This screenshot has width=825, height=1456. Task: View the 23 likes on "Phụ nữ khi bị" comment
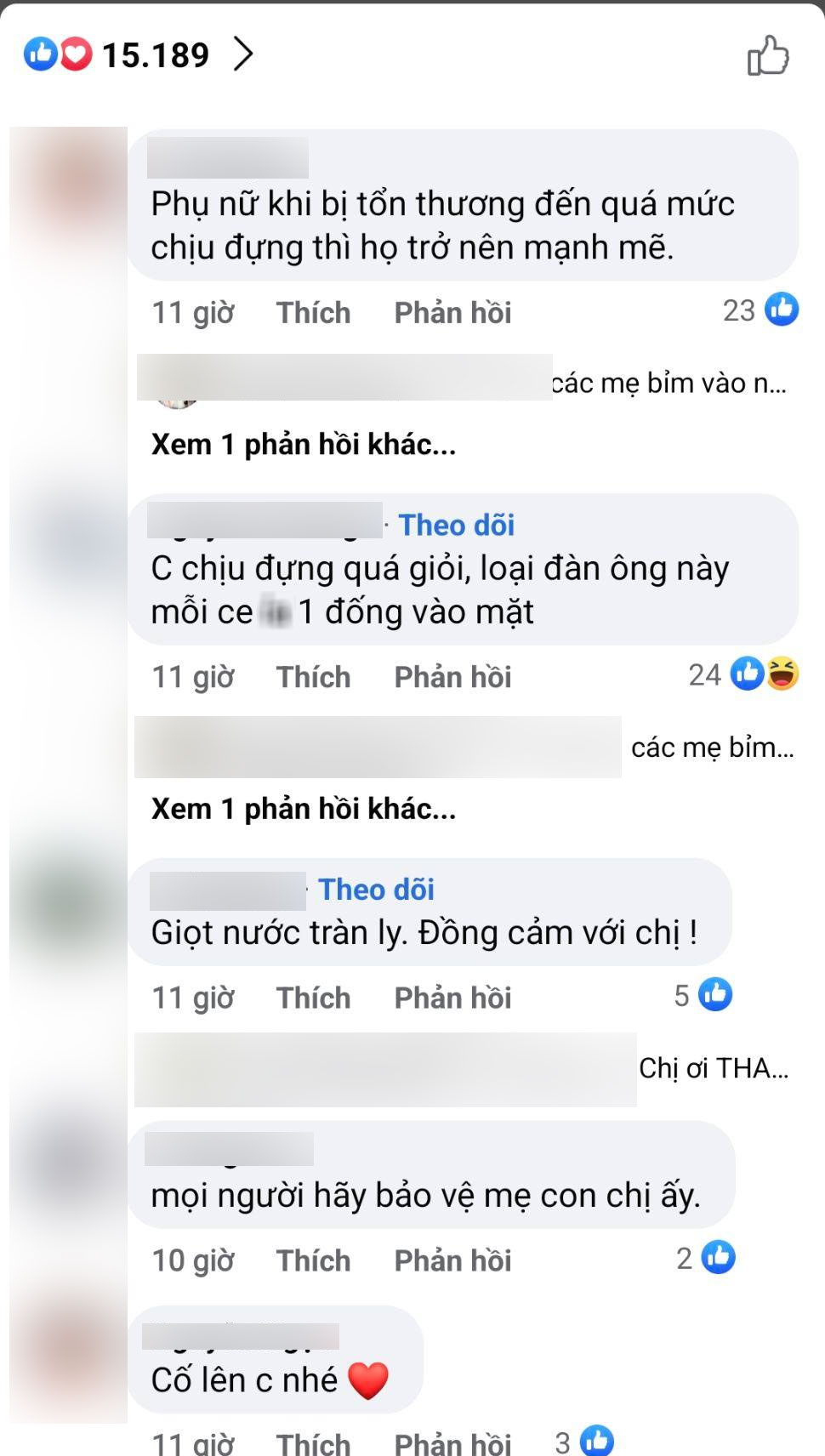[x=761, y=310]
